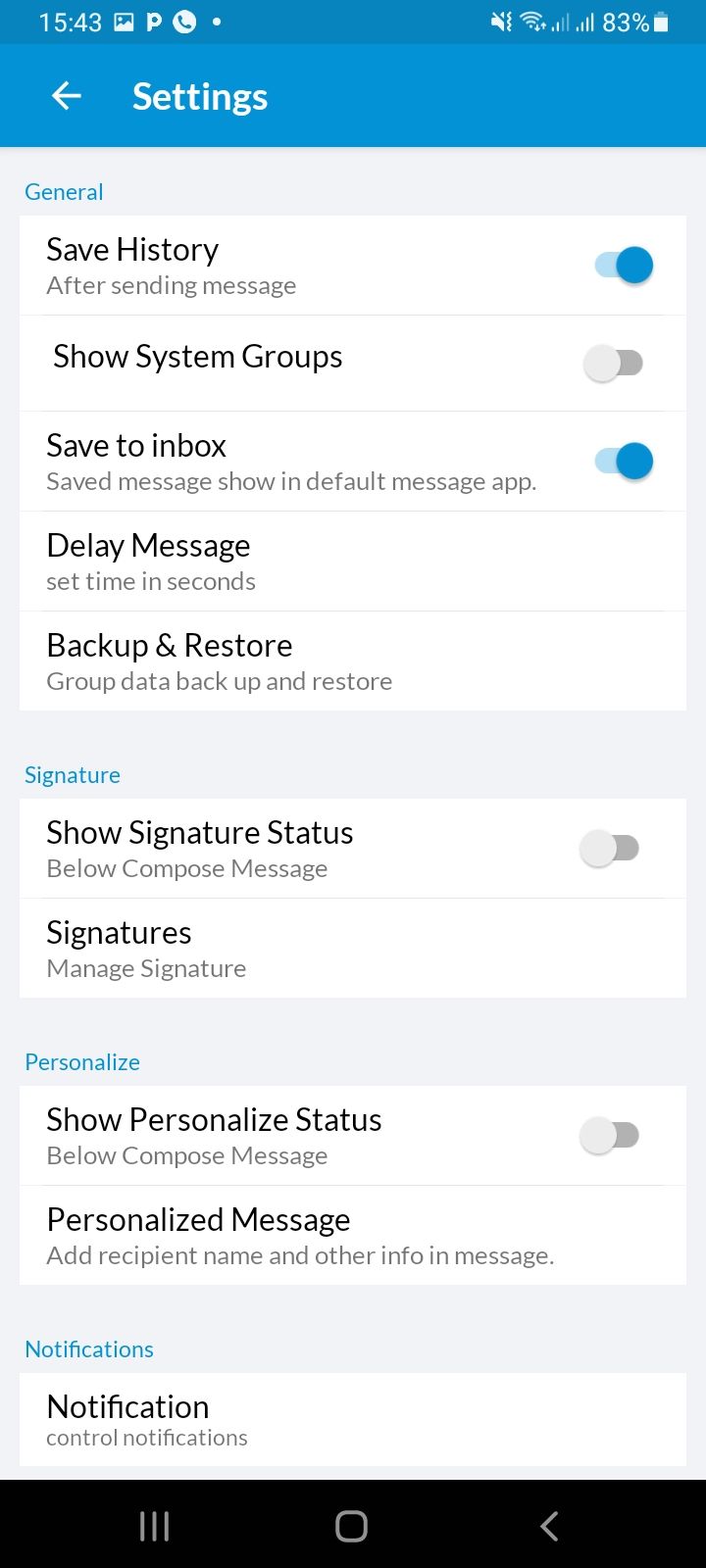Switch on Show Personalize Status
The height and width of the screenshot is (1568, 706).
point(610,1136)
